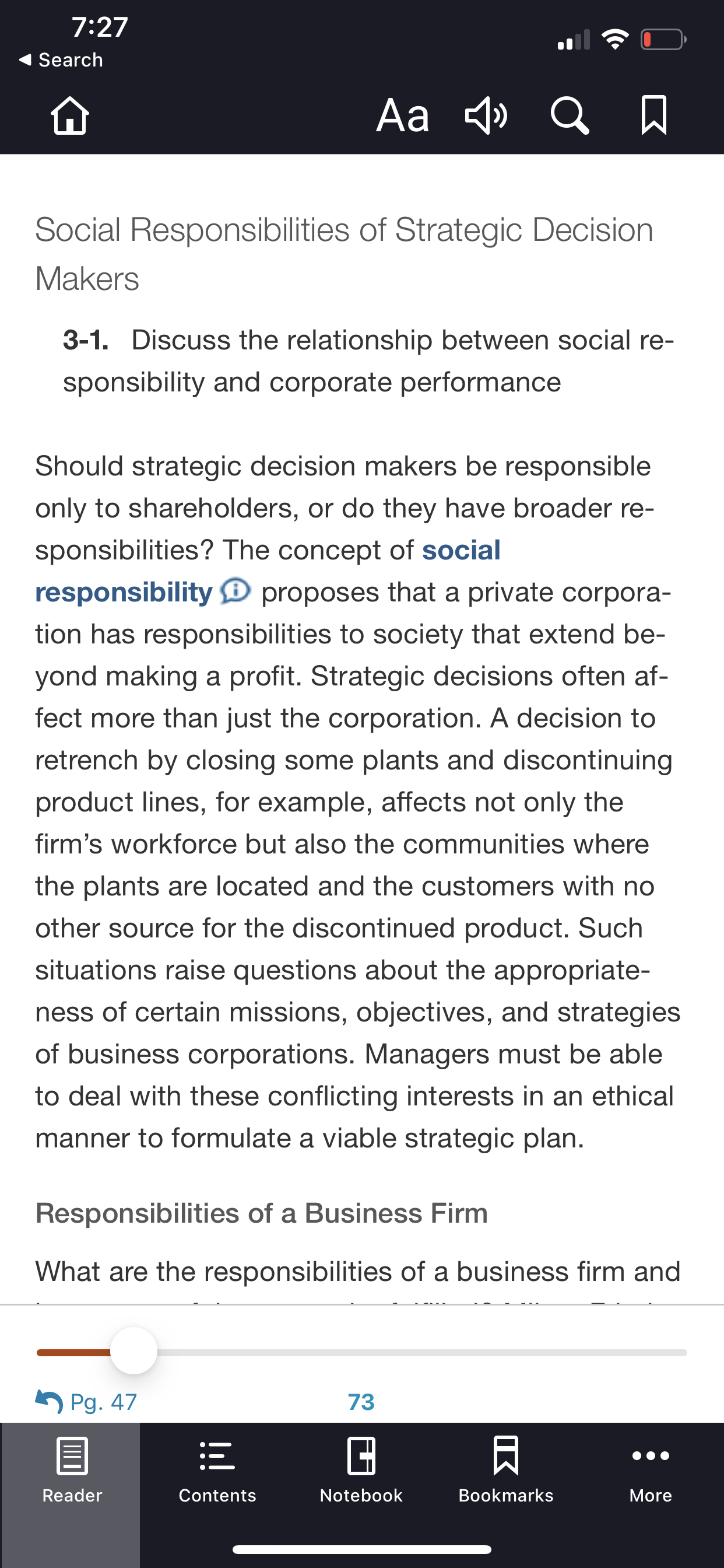
Task: Bookmark this page
Action: tap(654, 115)
